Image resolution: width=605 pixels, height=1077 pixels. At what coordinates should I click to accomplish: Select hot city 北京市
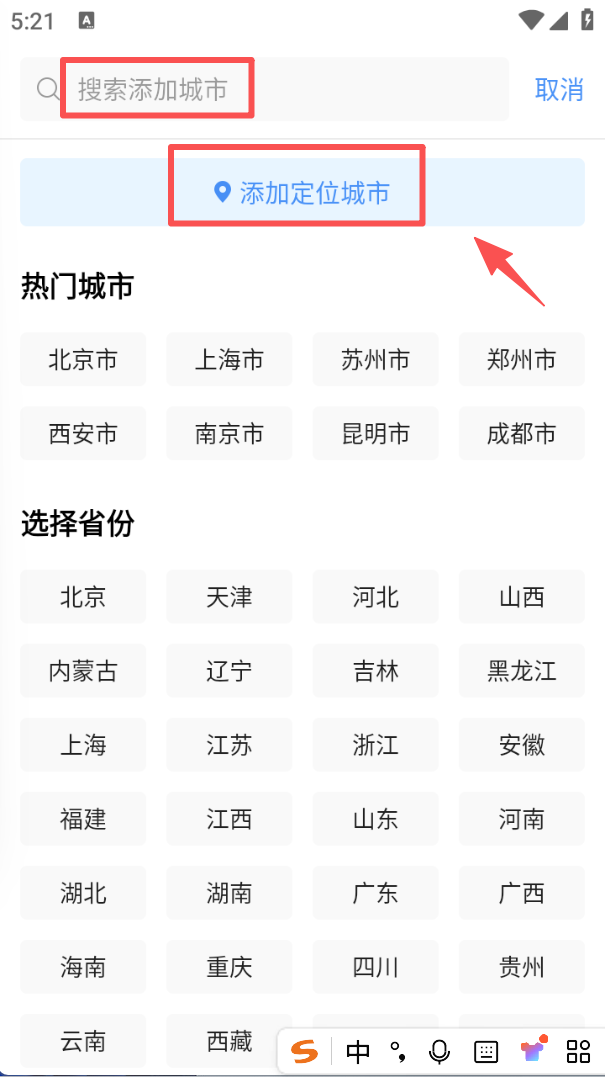click(x=83, y=360)
